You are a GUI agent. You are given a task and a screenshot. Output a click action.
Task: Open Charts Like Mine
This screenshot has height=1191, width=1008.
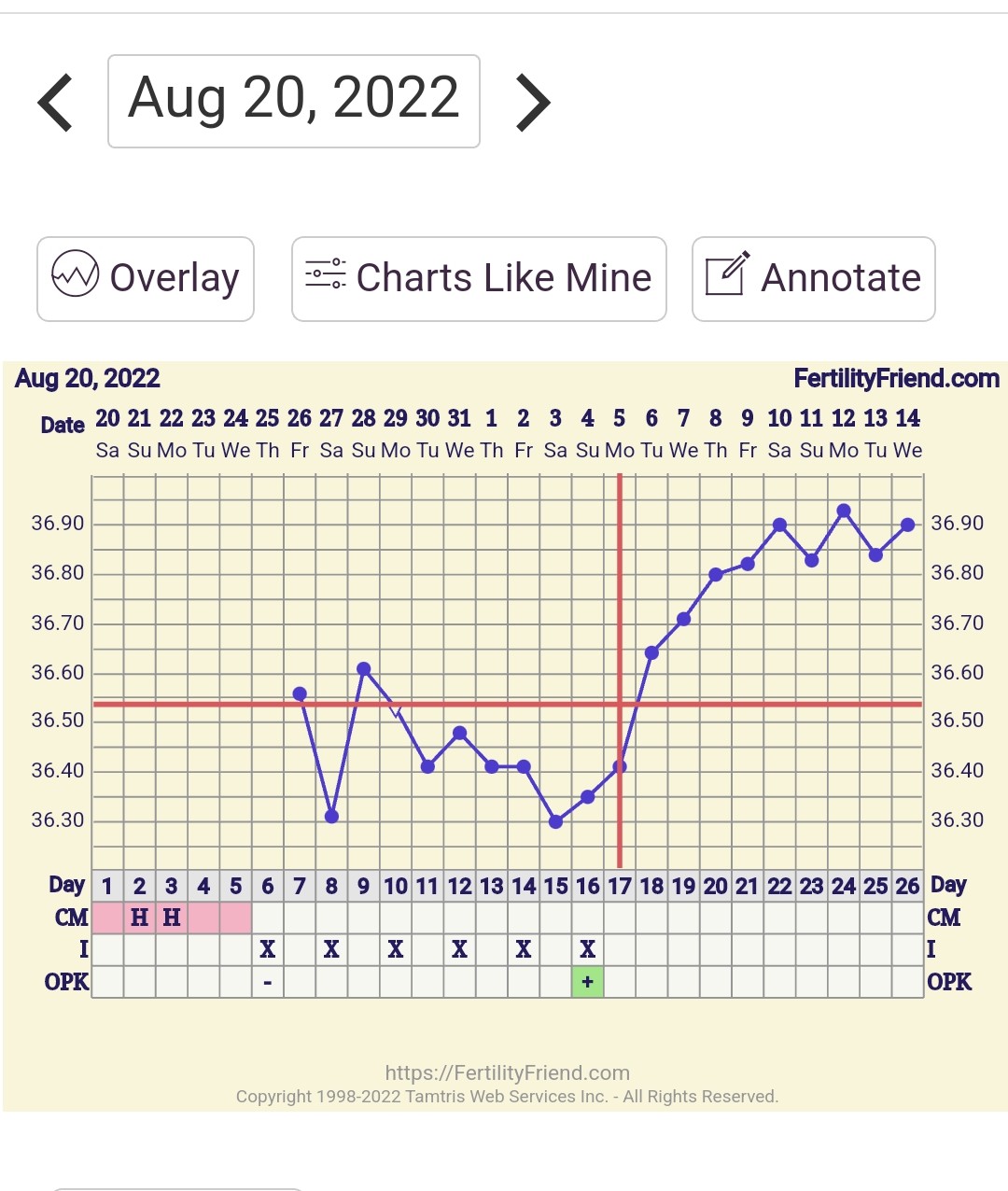[x=479, y=279]
